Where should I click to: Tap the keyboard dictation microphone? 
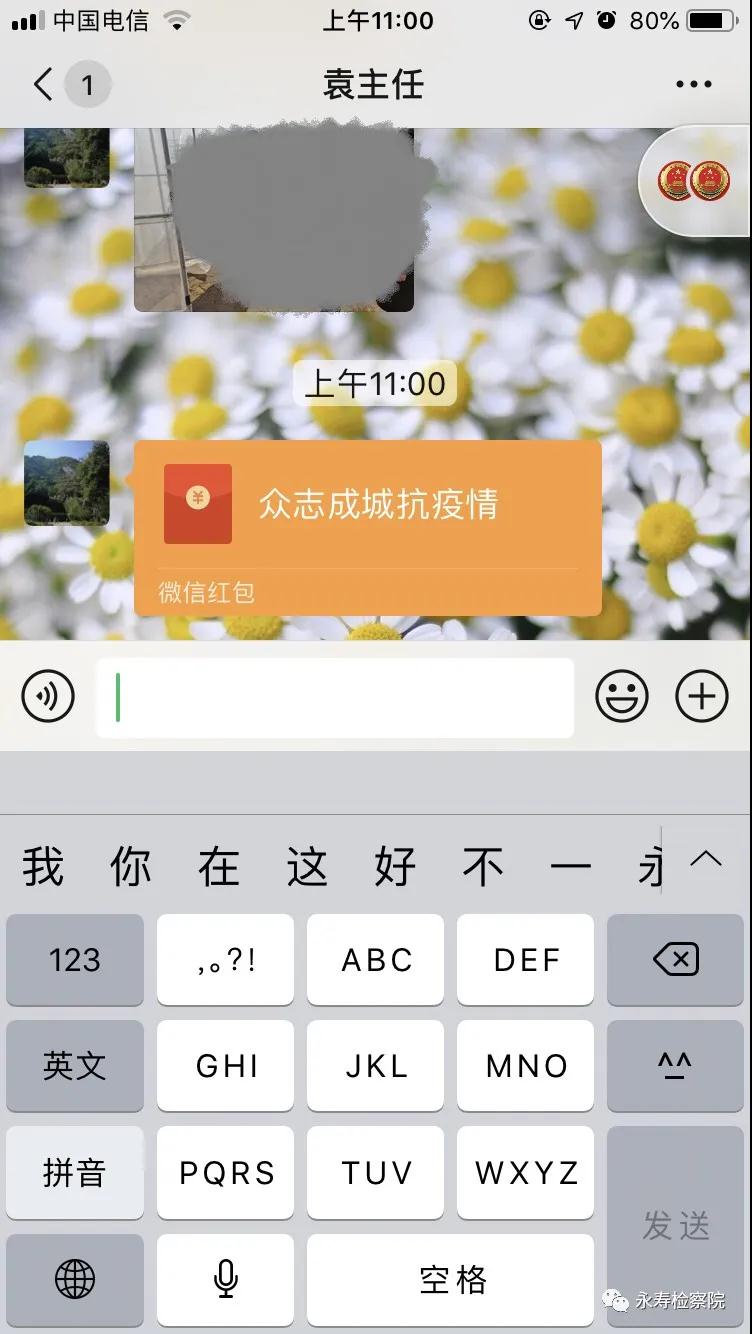226,1279
